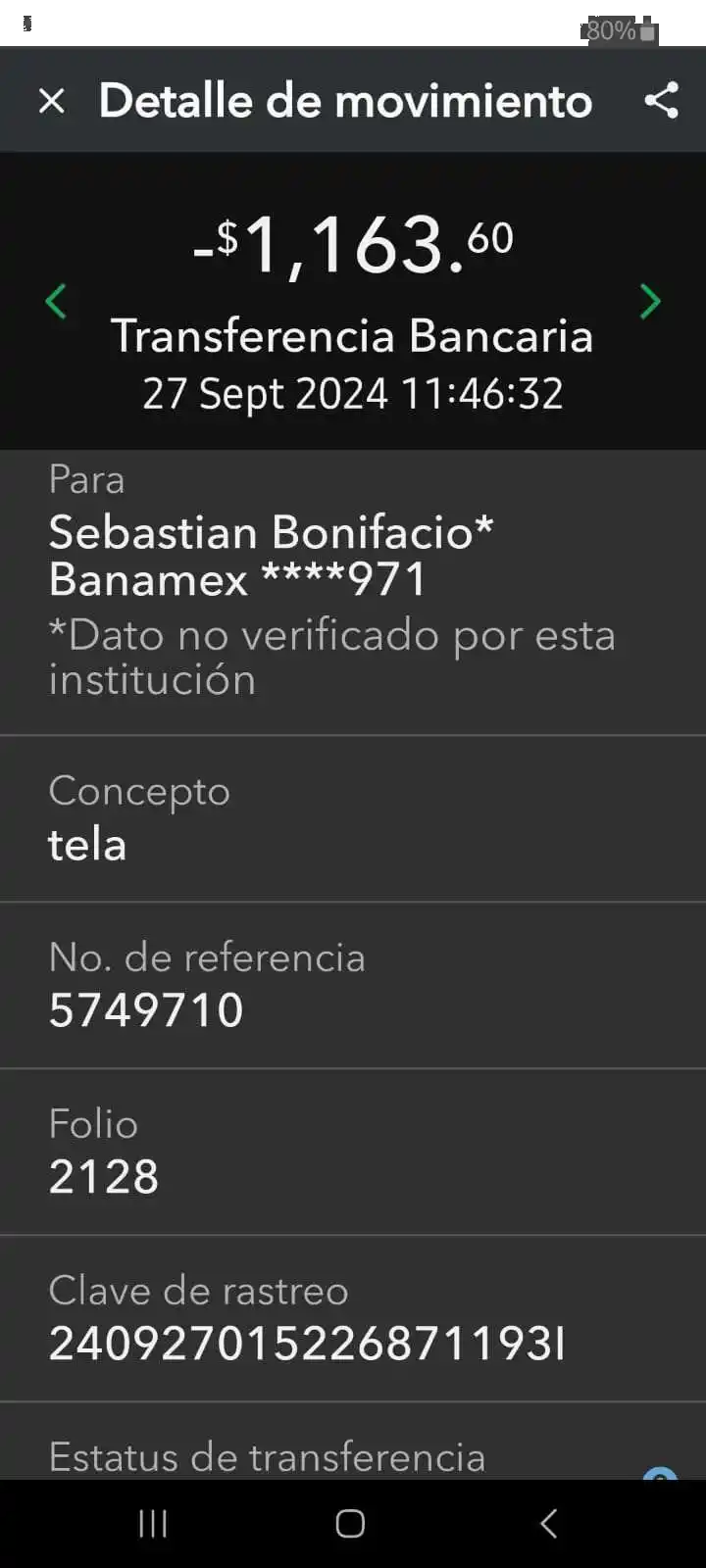Go to the previous movement
Image resolution: width=706 pixels, height=1568 pixels.
tap(56, 301)
